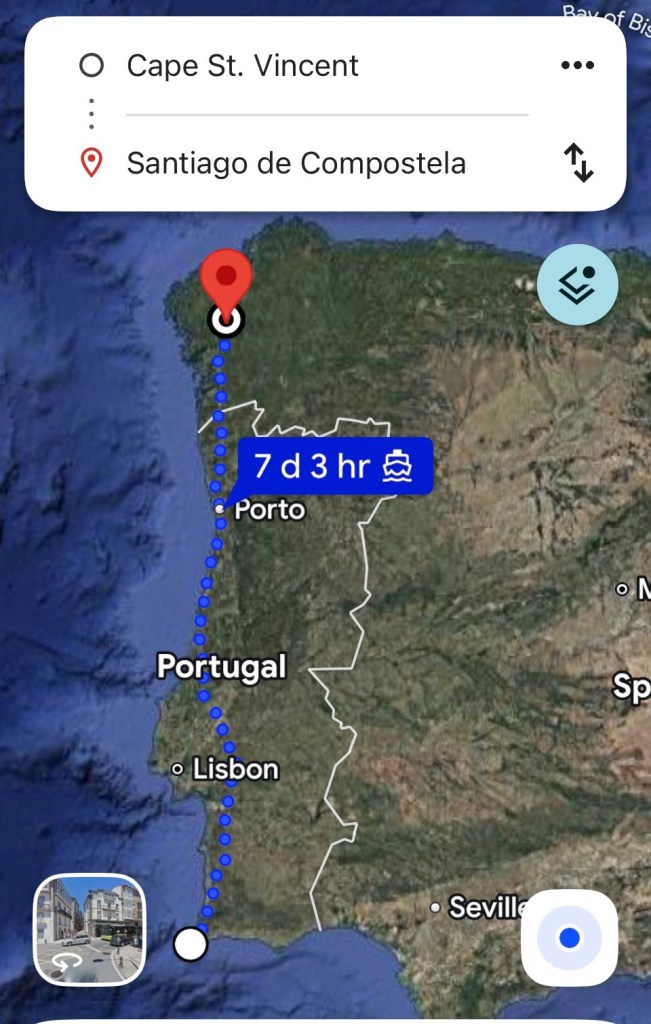This screenshot has width=651, height=1024.
Task: Select the 7 d 3 hr ferry route
Action: [x=335, y=466]
